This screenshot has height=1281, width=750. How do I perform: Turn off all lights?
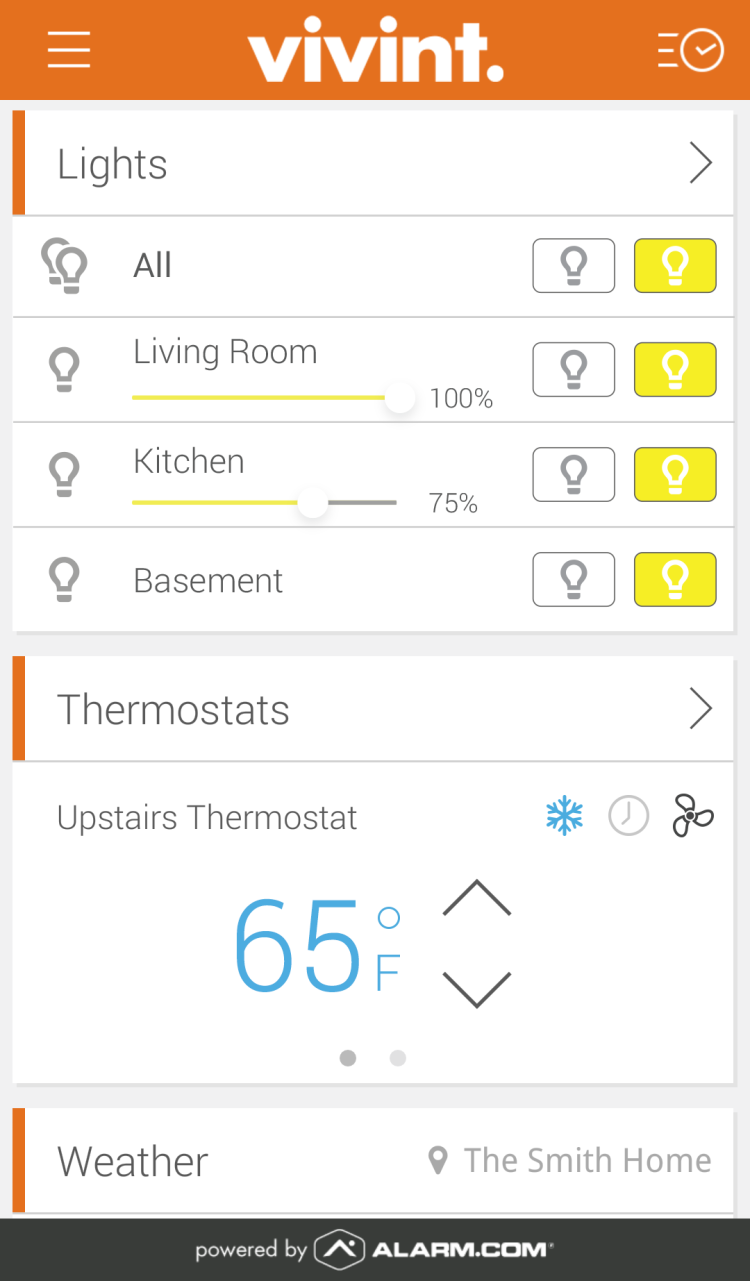pyautogui.click(x=573, y=265)
